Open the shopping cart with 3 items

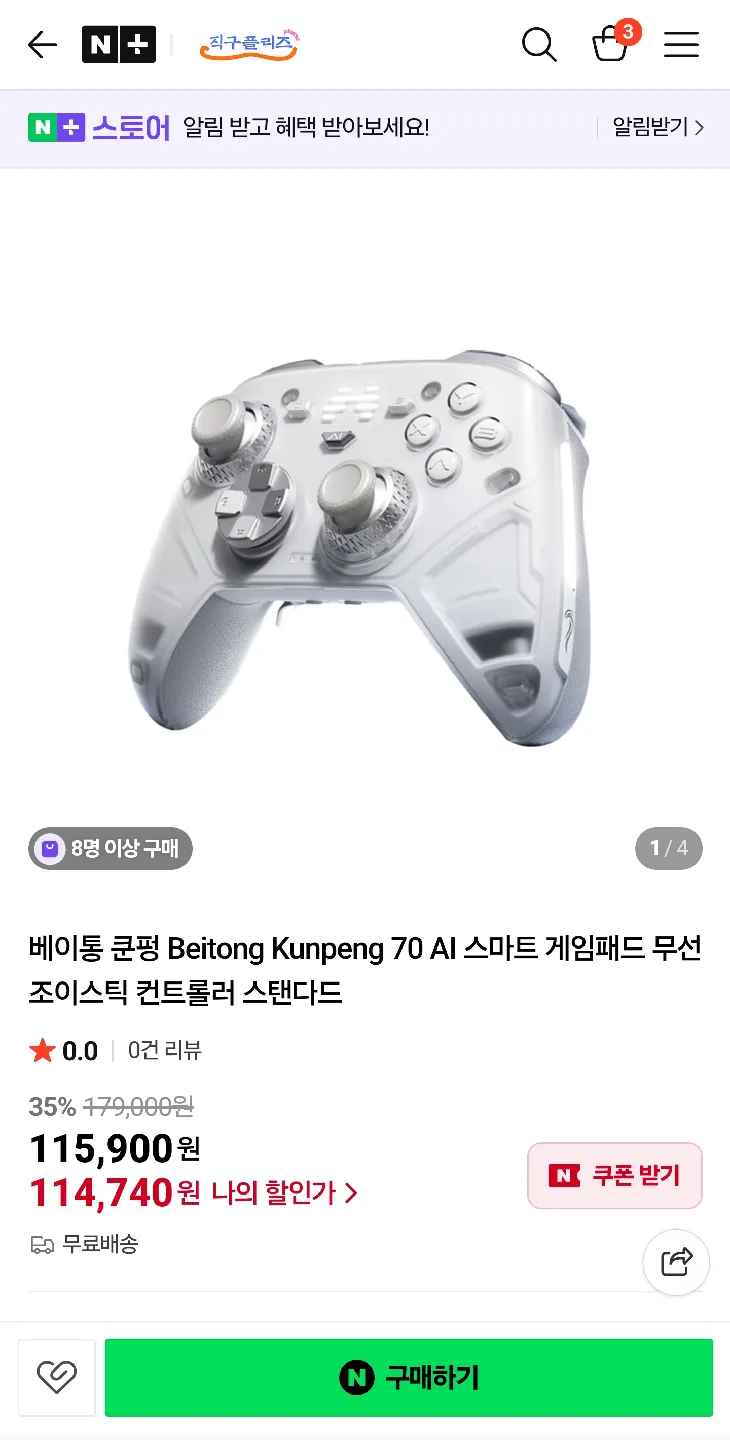coord(611,46)
